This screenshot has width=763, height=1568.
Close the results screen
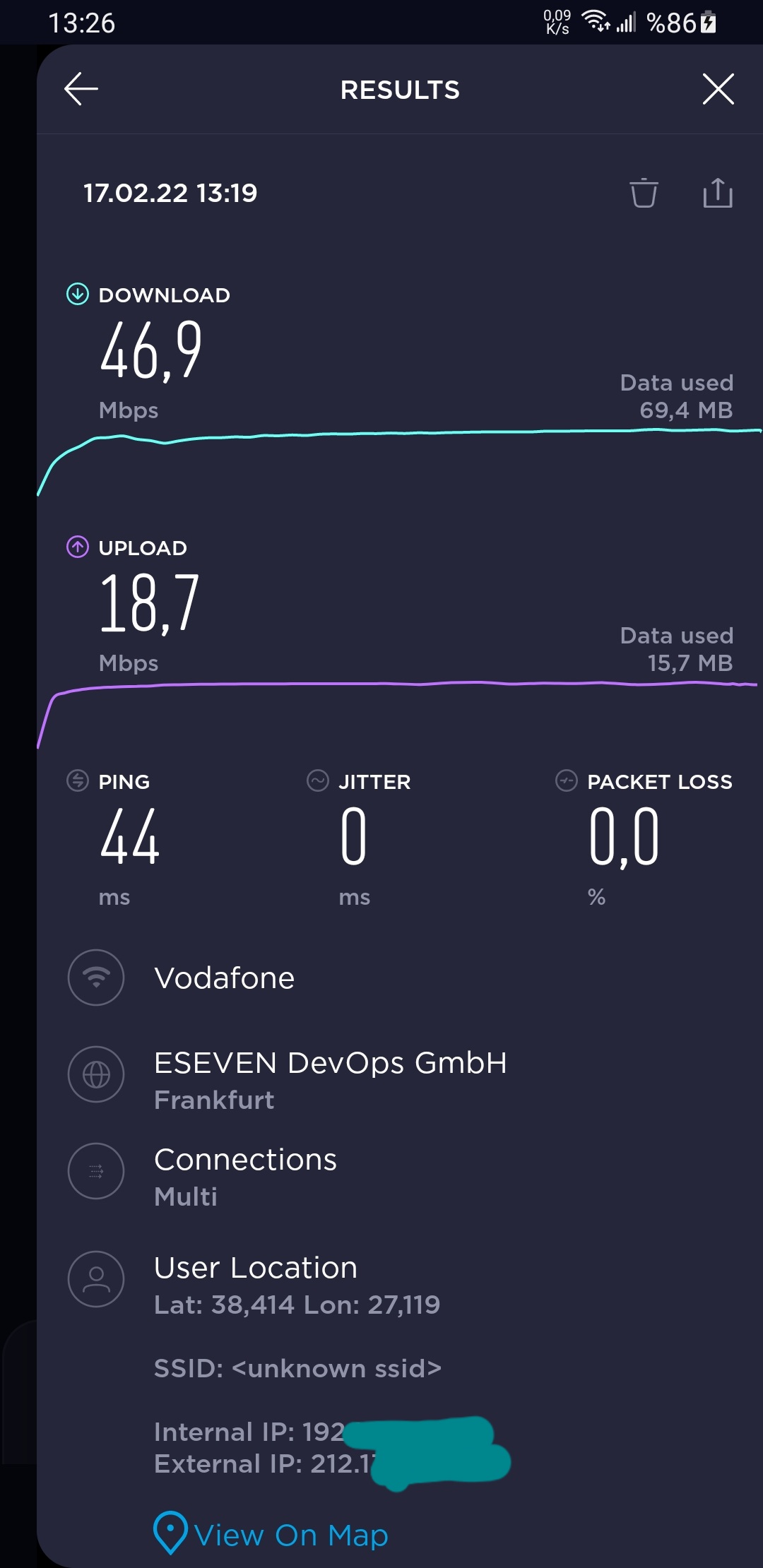point(718,89)
